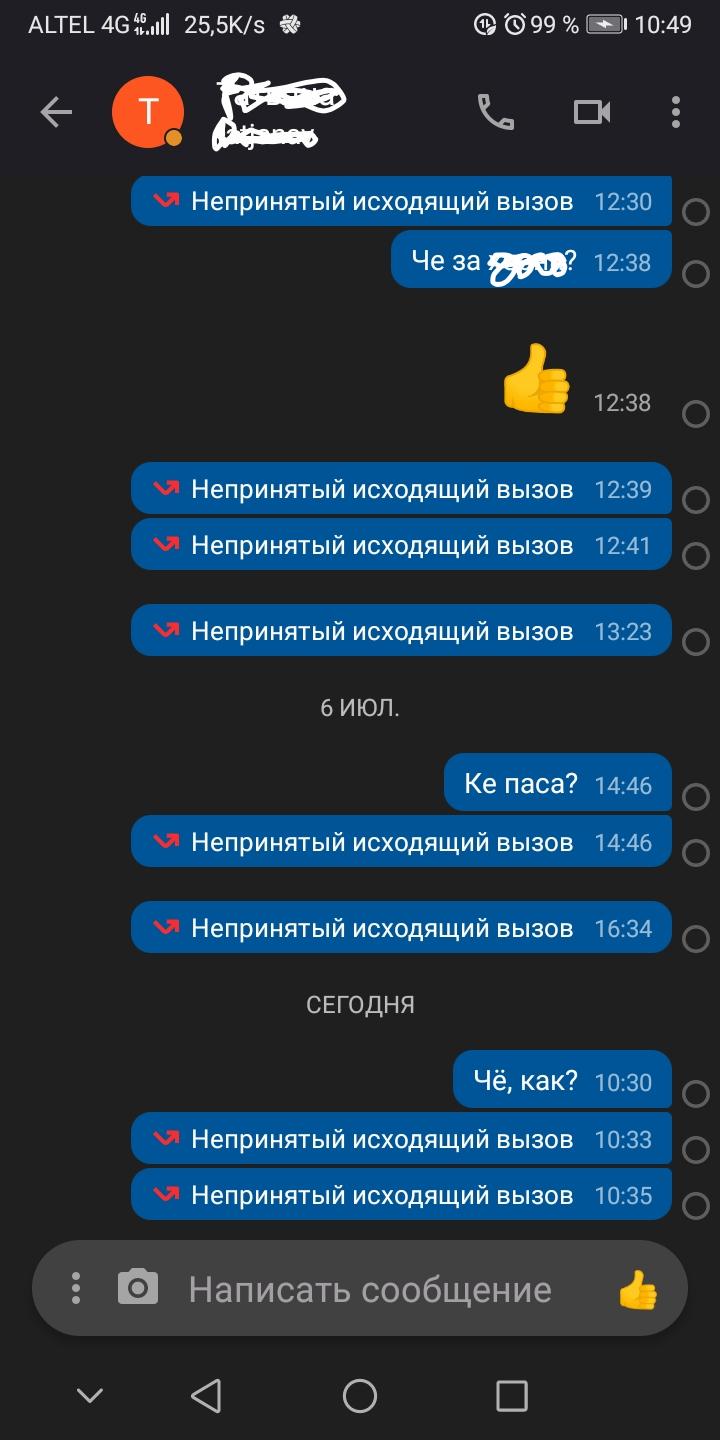
Task: Tap the missed outgoing call at 10:35
Action: point(401,1195)
